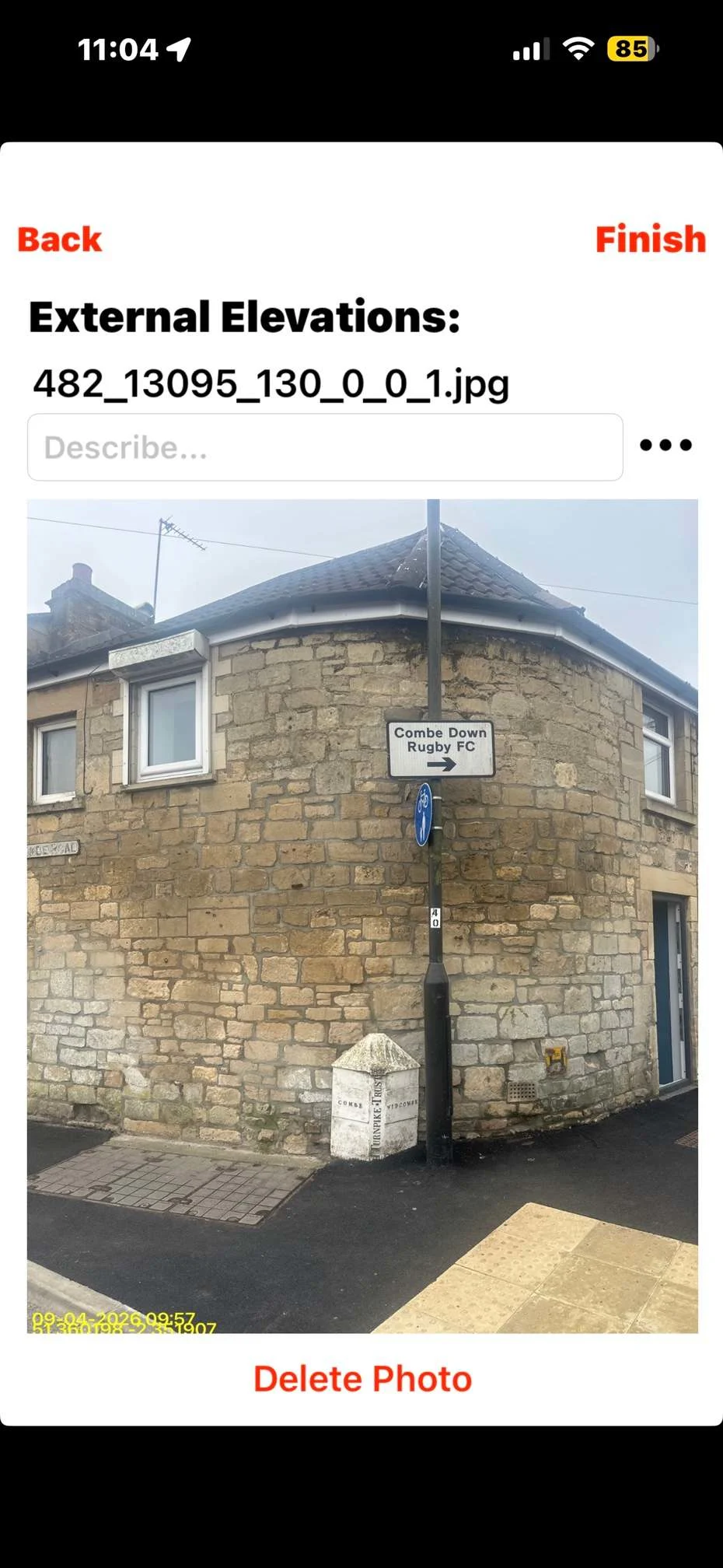Open the external elevation photo
The width and height of the screenshot is (723, 1568).
coord(362,916)
